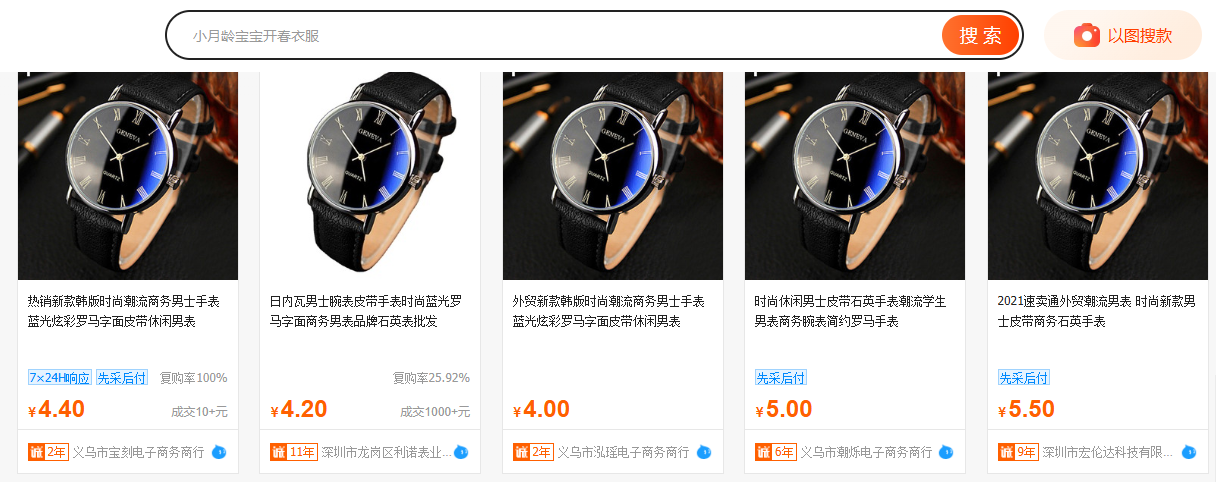Visit shop 义乌市宝刻电子商务商行
This screenshot has width=1216, height=482.
point(137,452)
